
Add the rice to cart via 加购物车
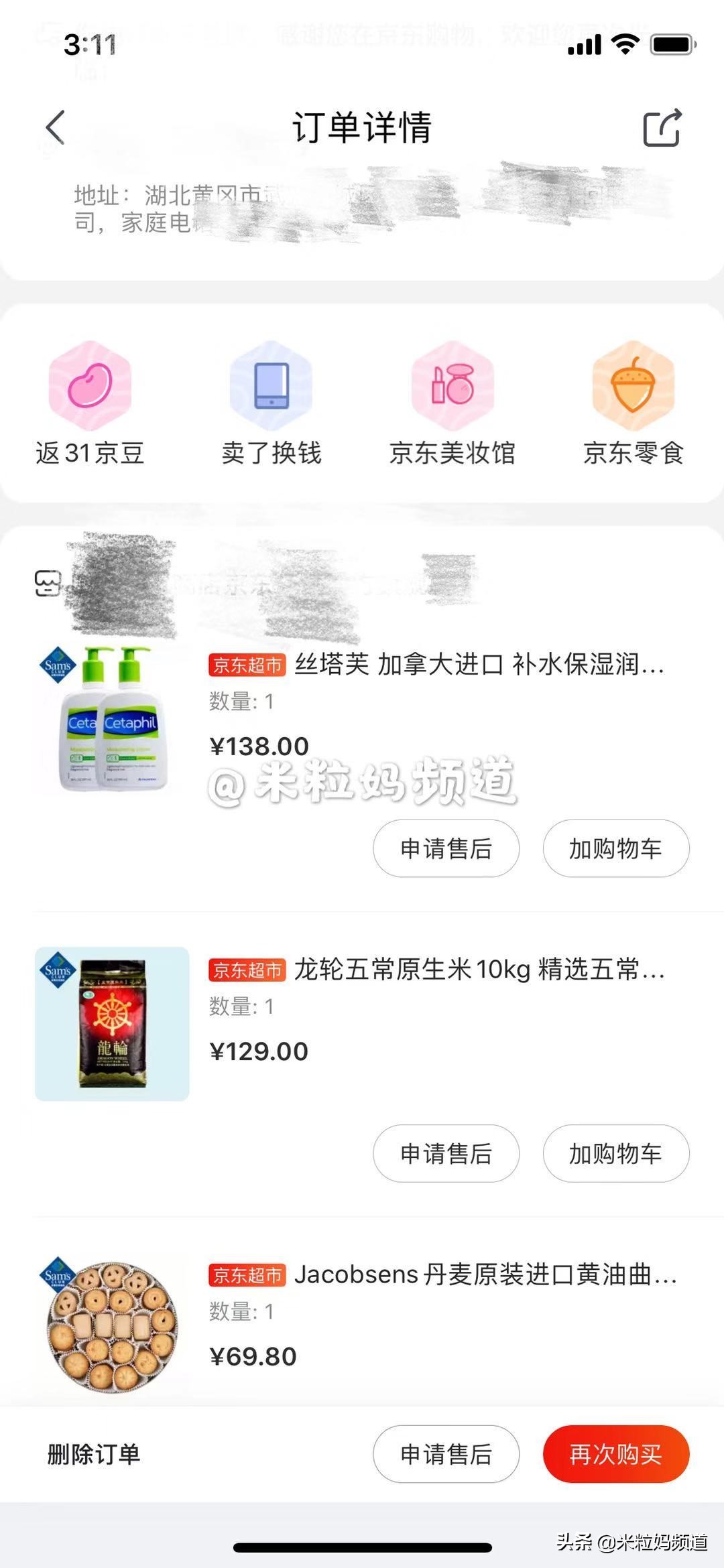pos(615,1154)
